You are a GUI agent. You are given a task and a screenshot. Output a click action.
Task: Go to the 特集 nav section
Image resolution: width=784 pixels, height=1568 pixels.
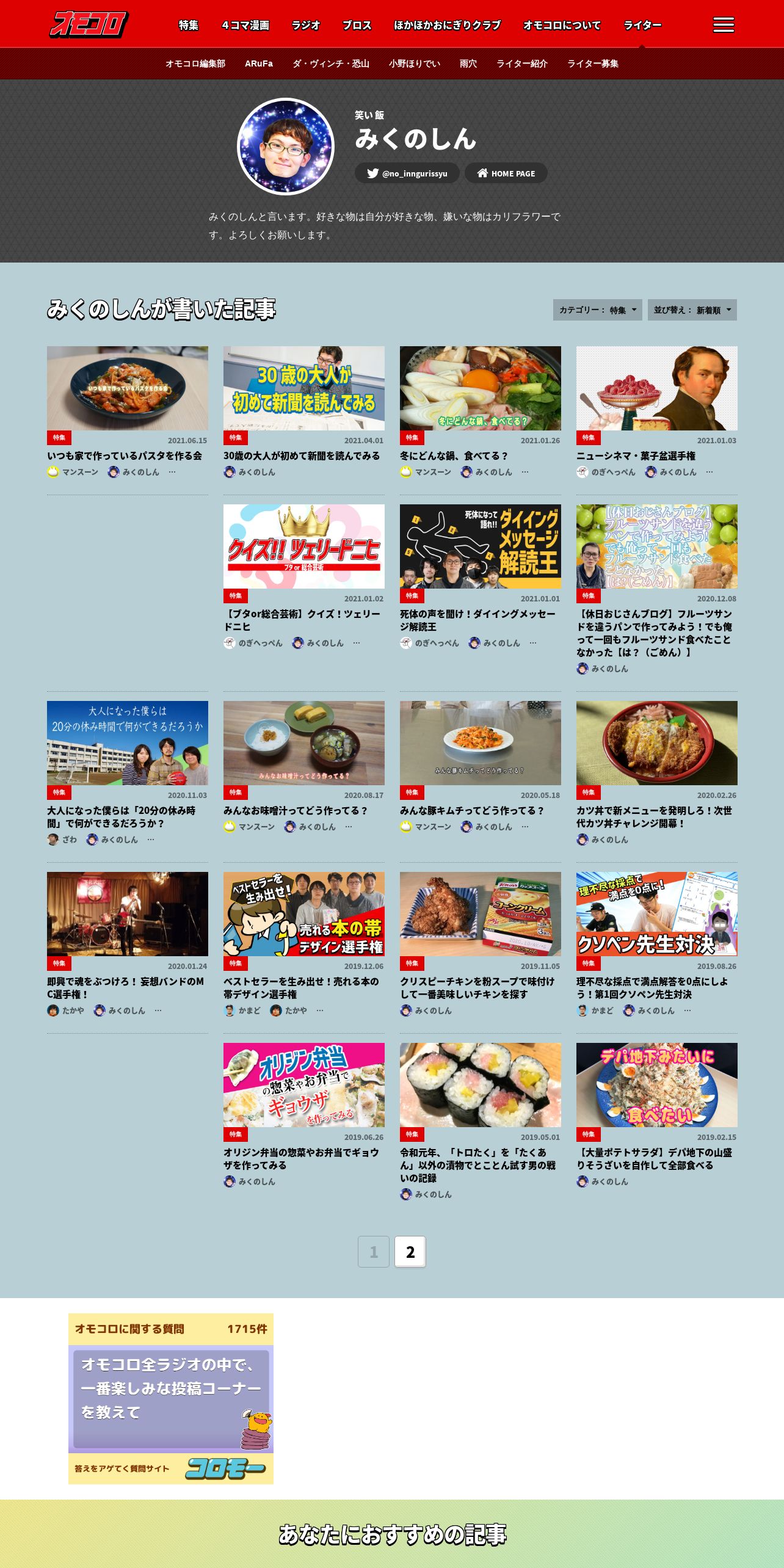189,25
